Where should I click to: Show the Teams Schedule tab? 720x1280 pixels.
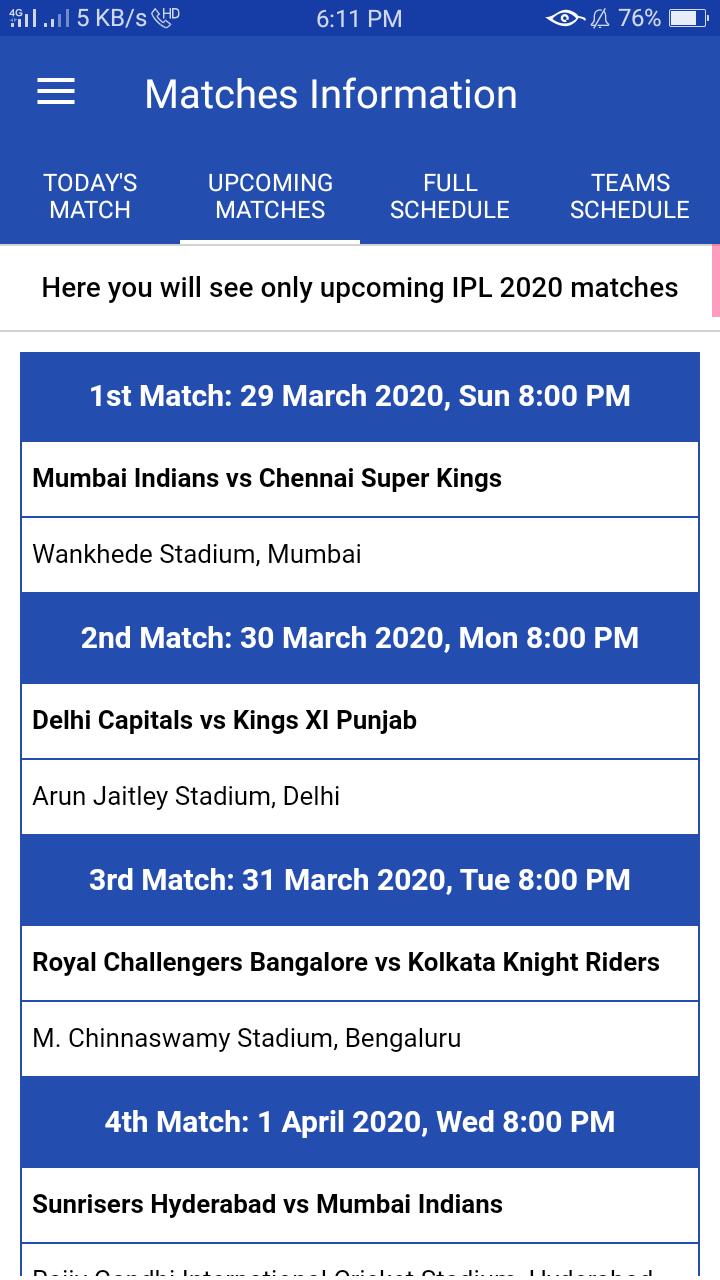pyautogui.click(x=630, y=196)
